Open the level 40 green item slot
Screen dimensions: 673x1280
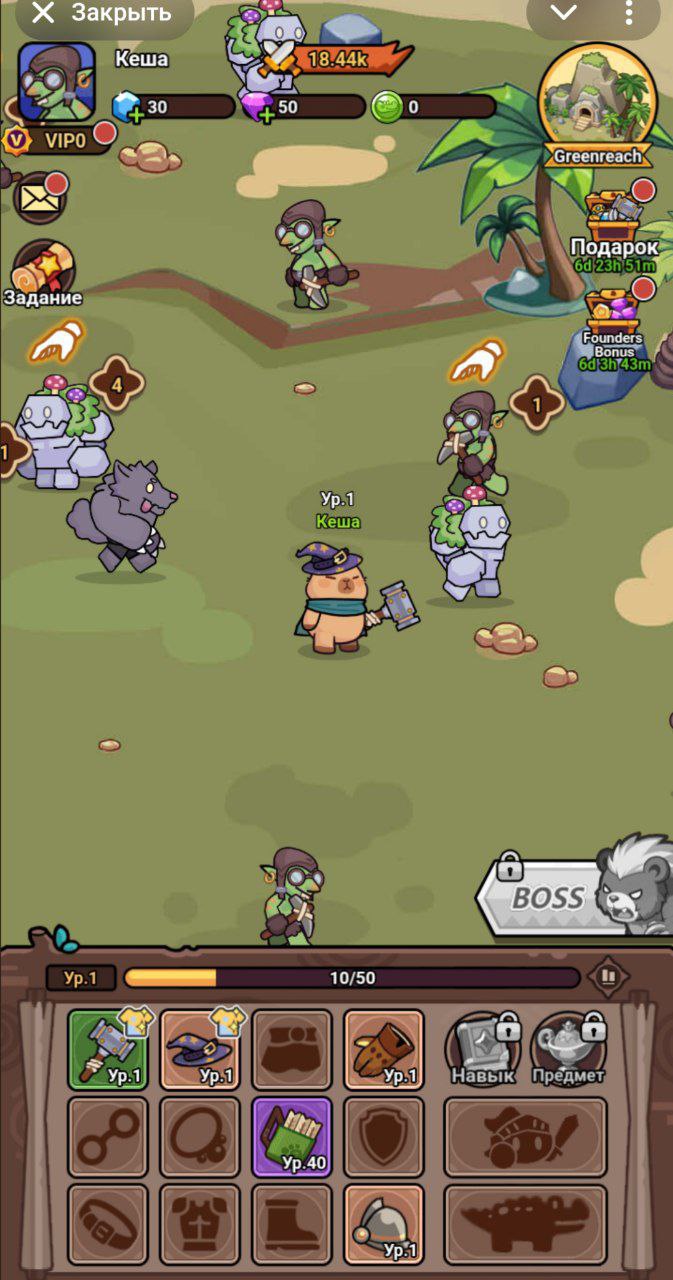pyautogui.click(x=291, y=1137)
